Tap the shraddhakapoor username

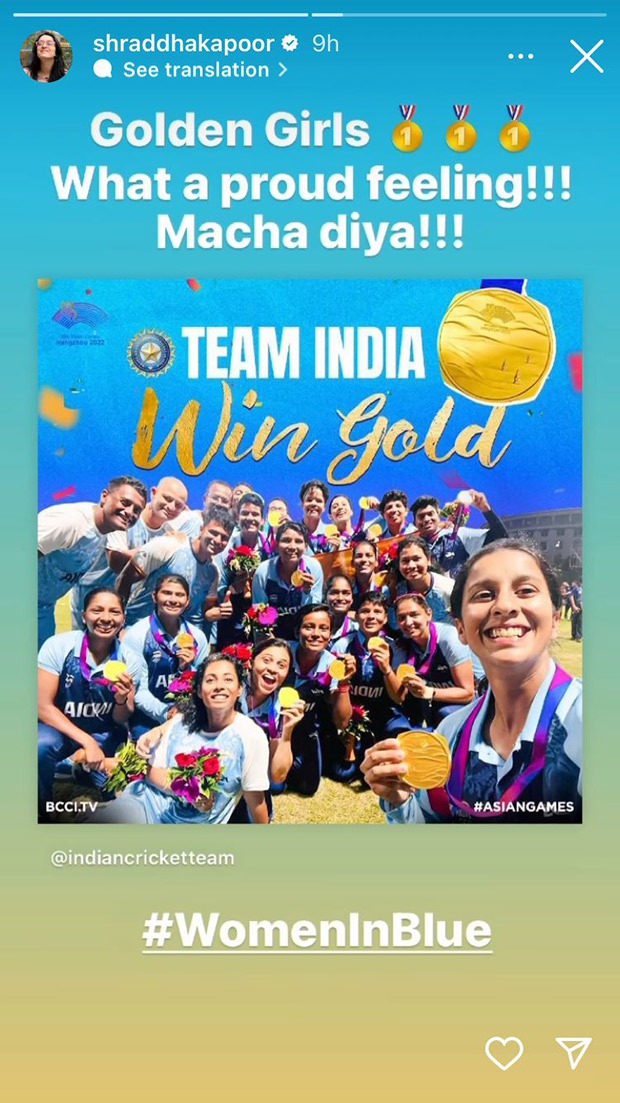(183, 44)
